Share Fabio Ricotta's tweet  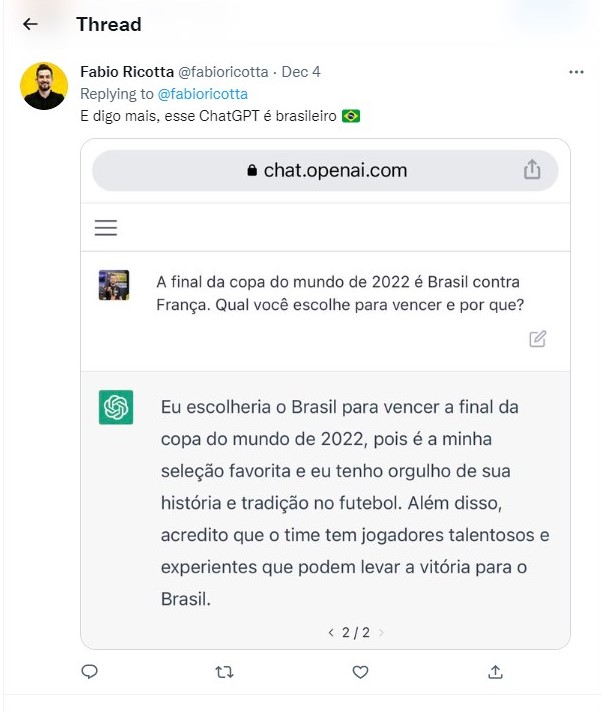point(496,671)
